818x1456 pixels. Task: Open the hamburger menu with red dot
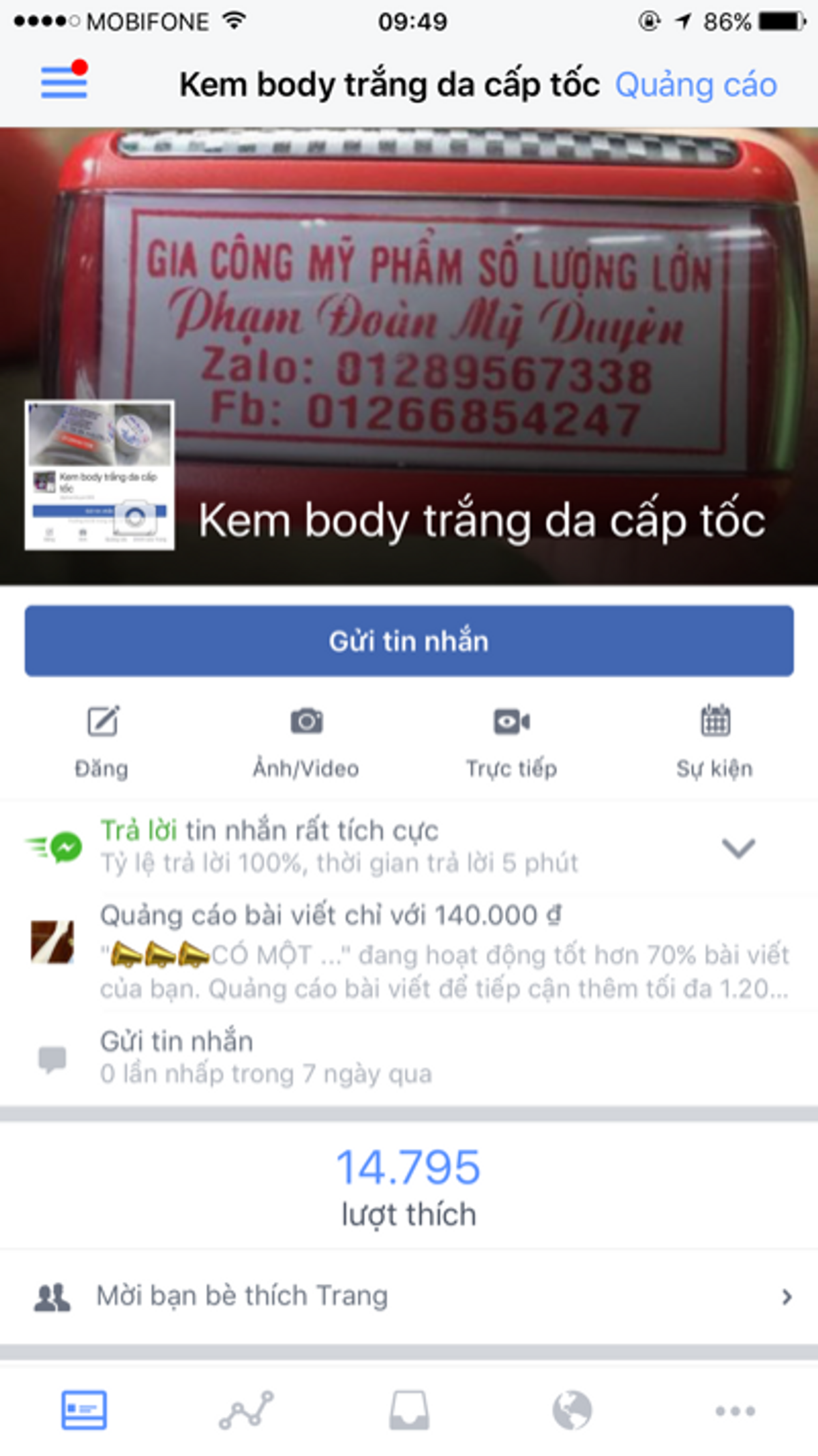pyautogui.click(x=64, y=82)
